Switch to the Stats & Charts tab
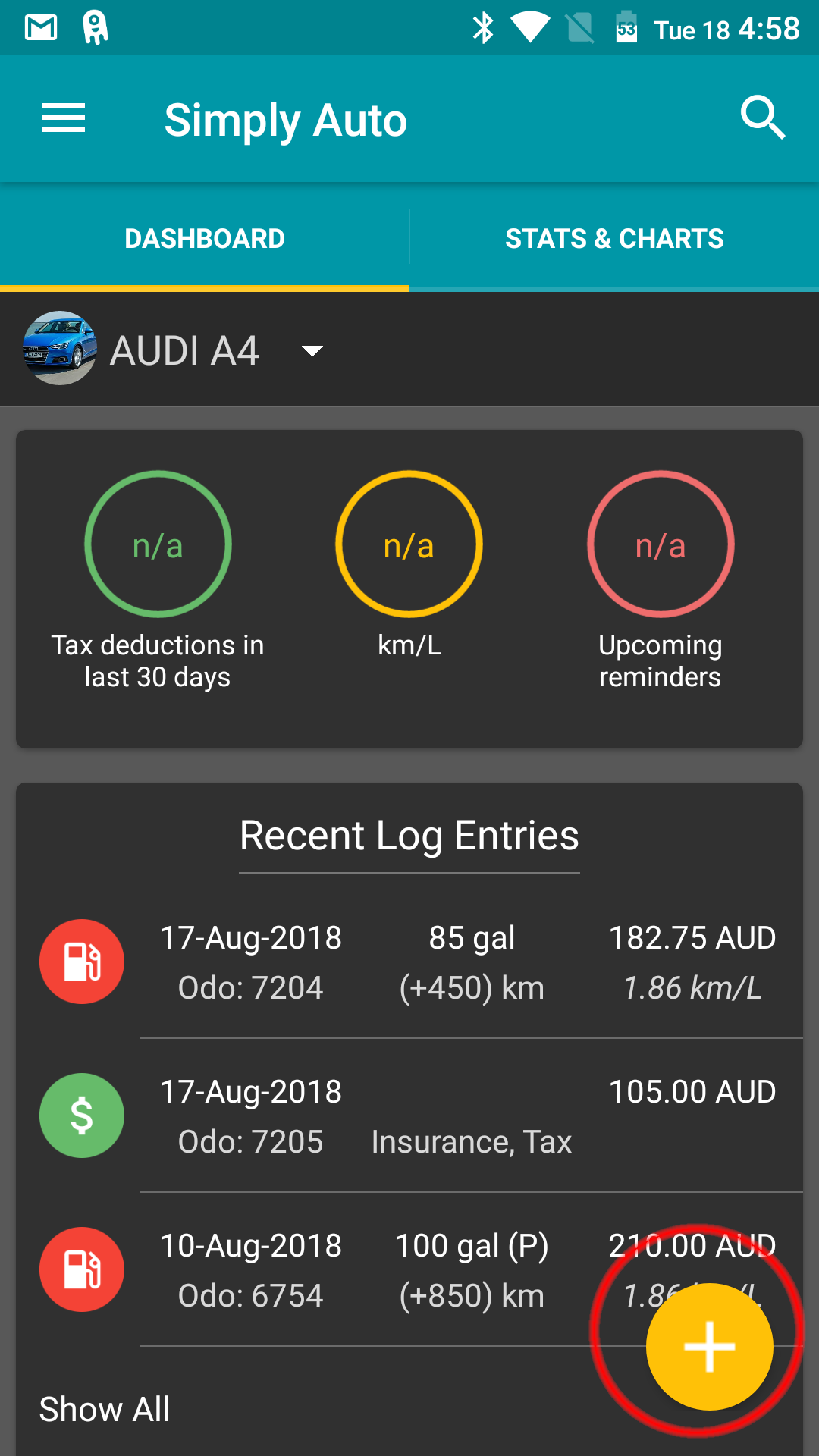 (x=614, y=238)
